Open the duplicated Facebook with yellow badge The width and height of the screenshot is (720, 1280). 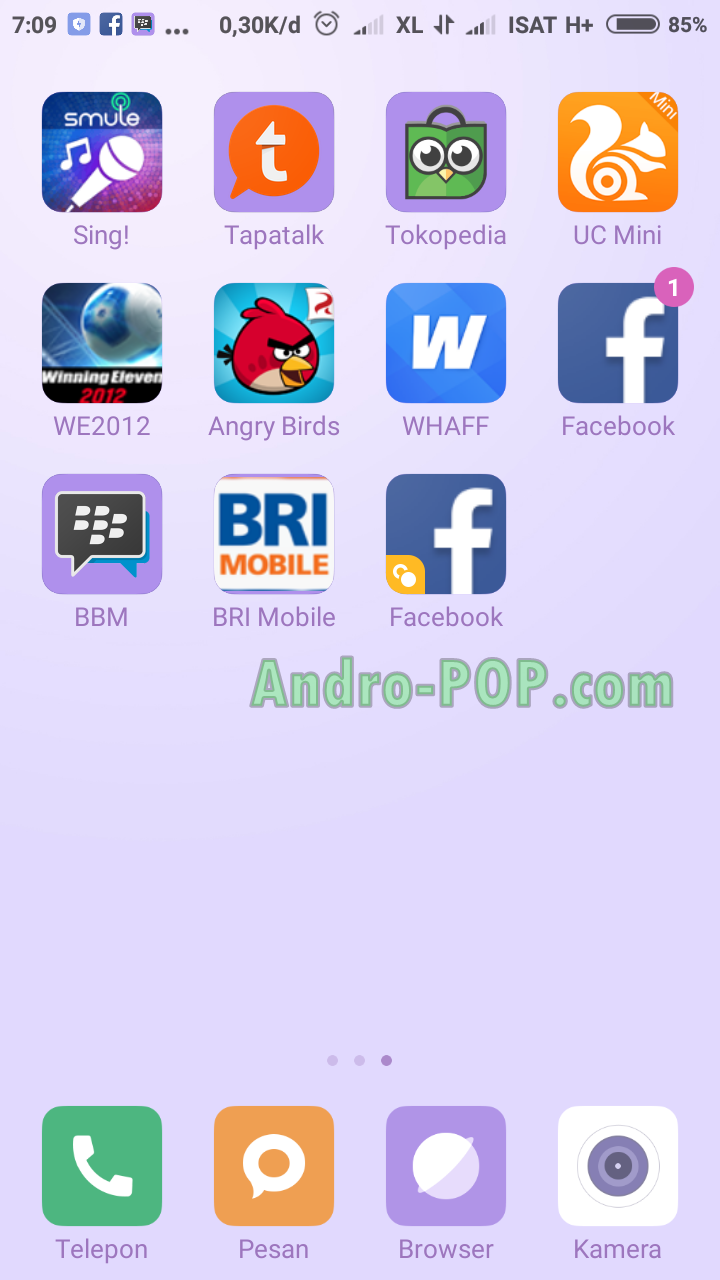(x=446, y=534)
